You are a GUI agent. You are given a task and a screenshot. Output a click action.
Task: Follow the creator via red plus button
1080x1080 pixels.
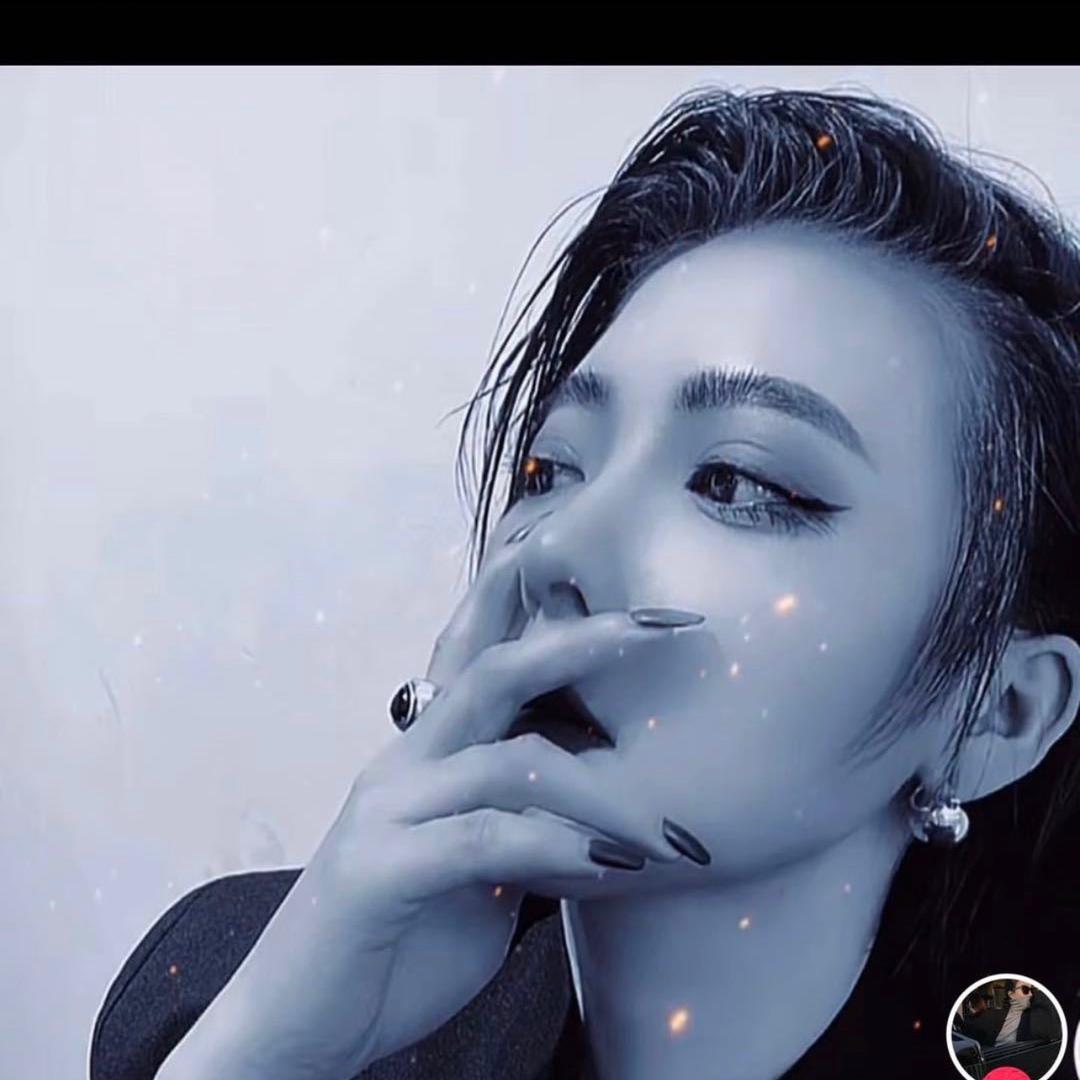click(x=1006, y=1075)
